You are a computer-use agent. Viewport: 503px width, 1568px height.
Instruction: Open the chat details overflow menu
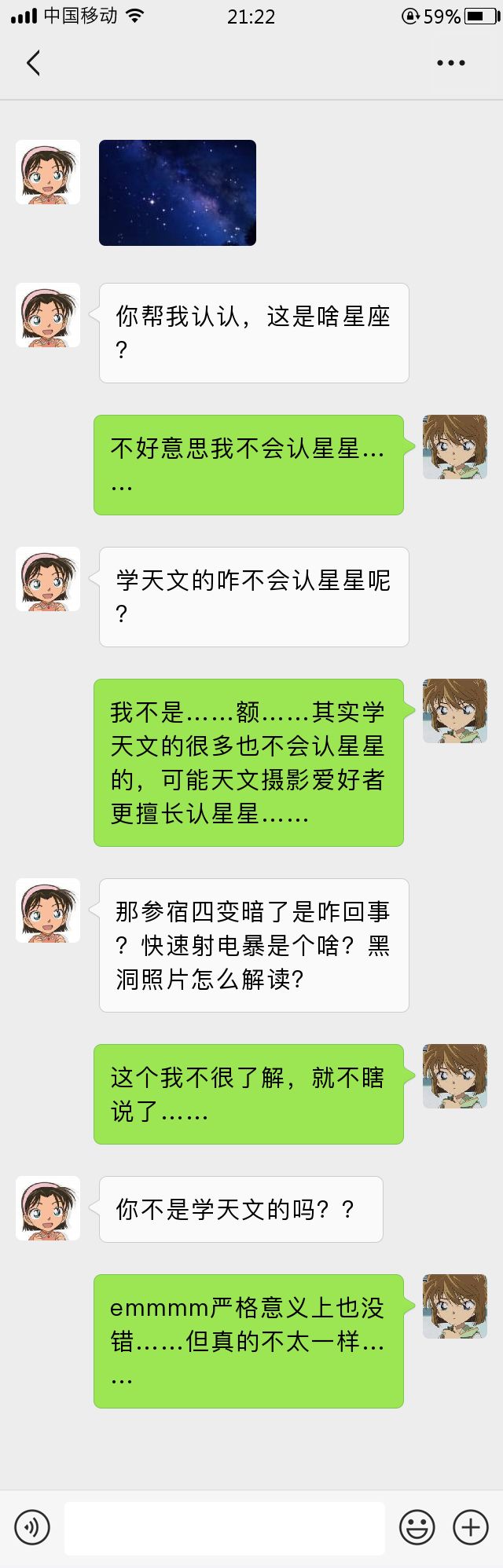click(451, 63)
